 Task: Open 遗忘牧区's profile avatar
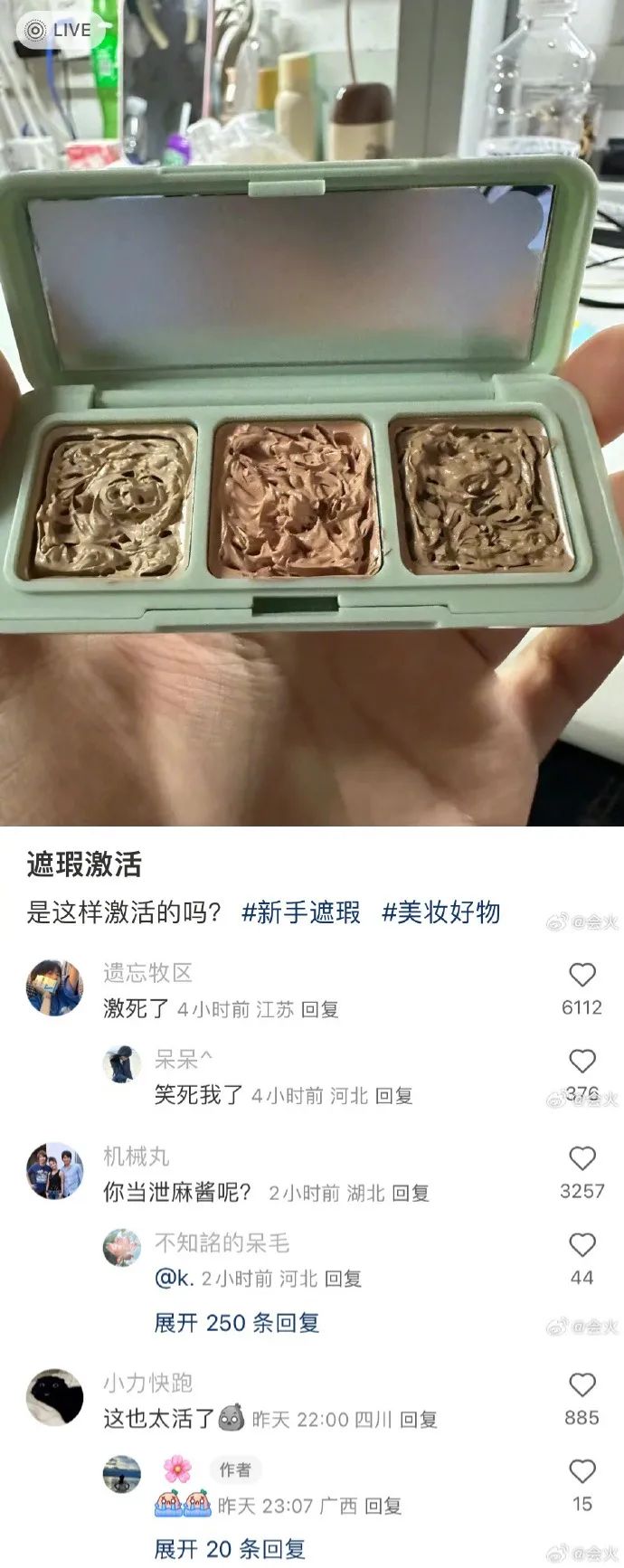pyautogui.click(x=54, y=988)
